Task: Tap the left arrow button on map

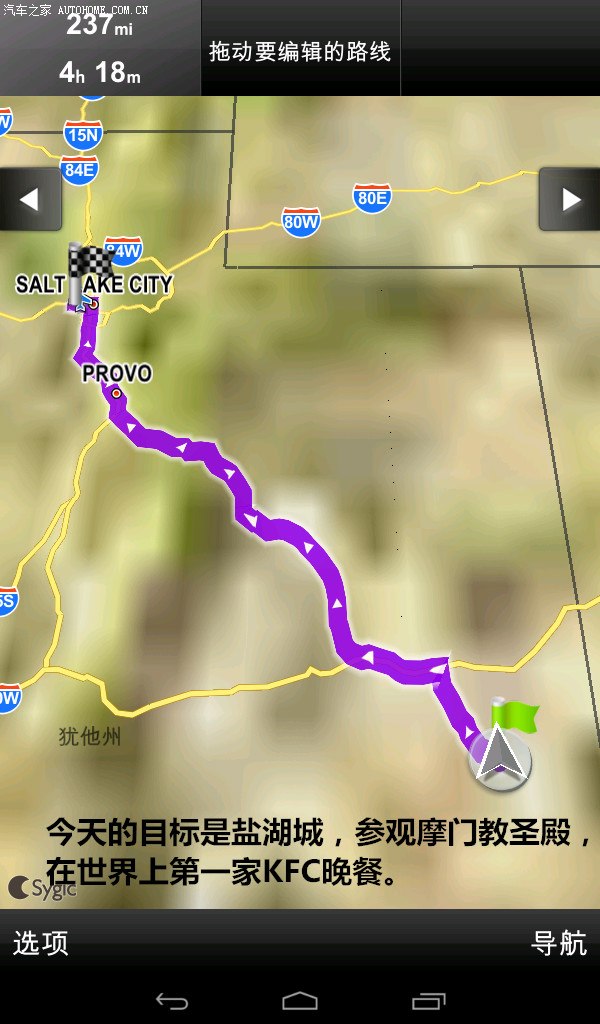Action: coord(29,199)
